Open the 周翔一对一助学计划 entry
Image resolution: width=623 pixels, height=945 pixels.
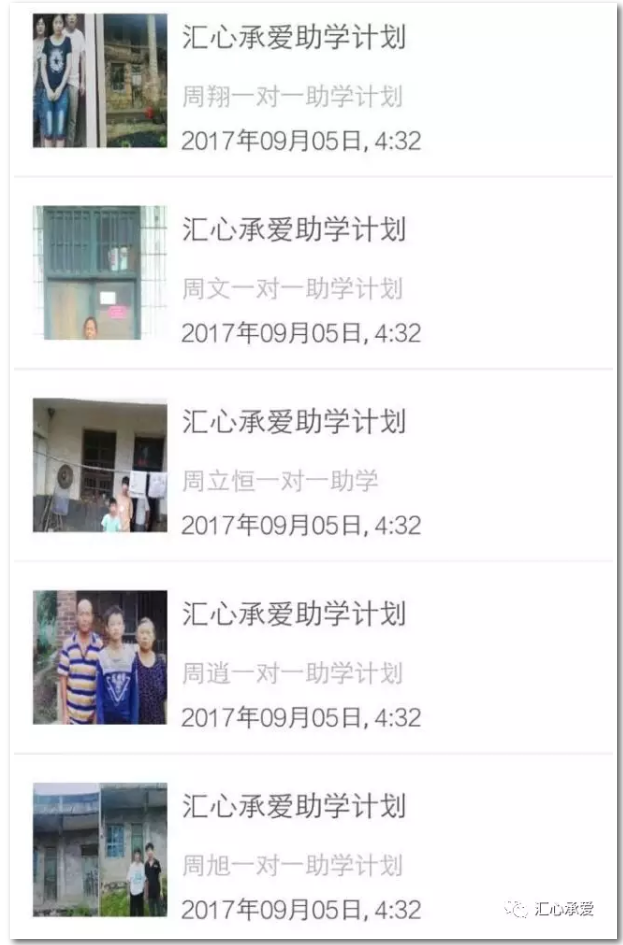(x=292, y=96)
